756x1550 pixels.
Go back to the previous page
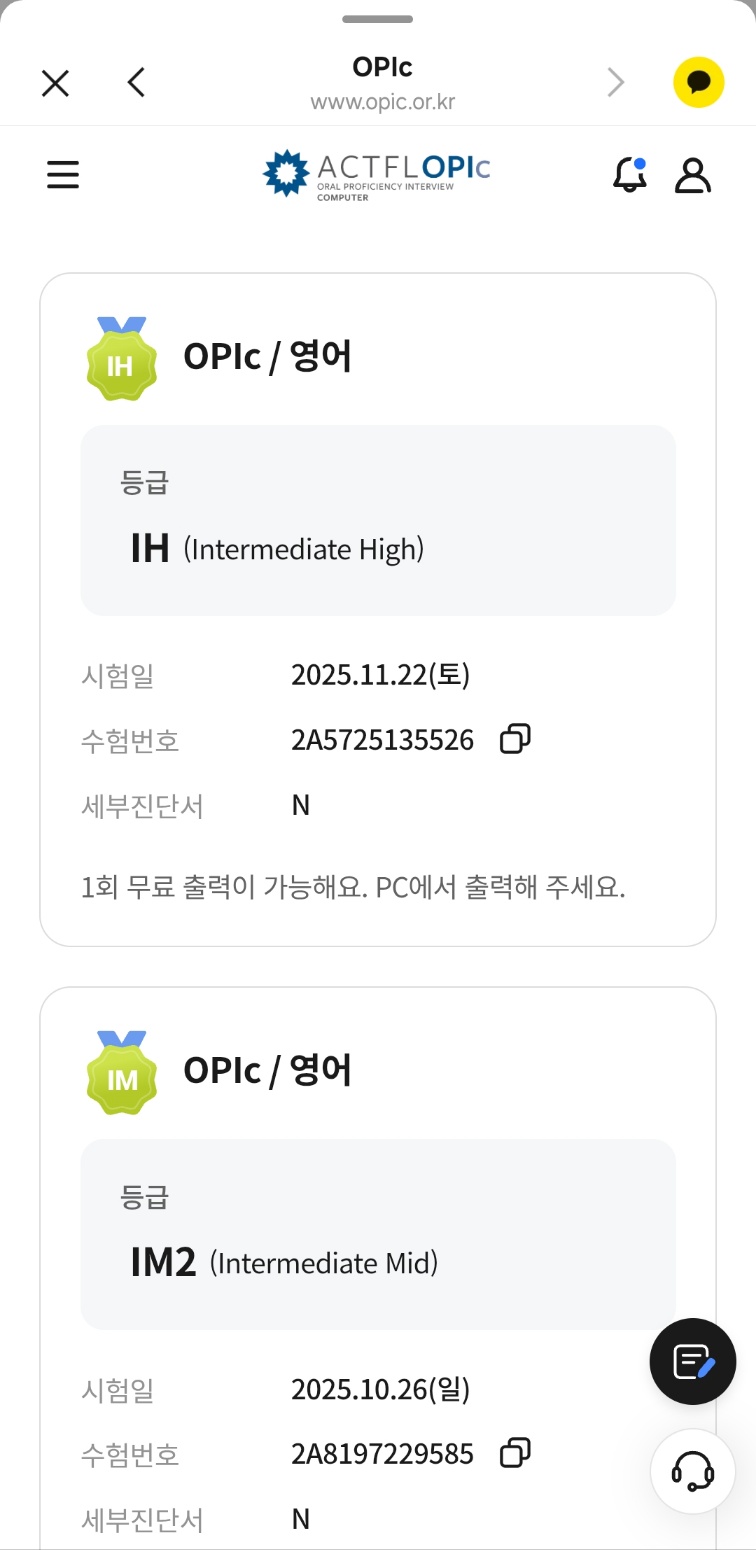(137, 83)
